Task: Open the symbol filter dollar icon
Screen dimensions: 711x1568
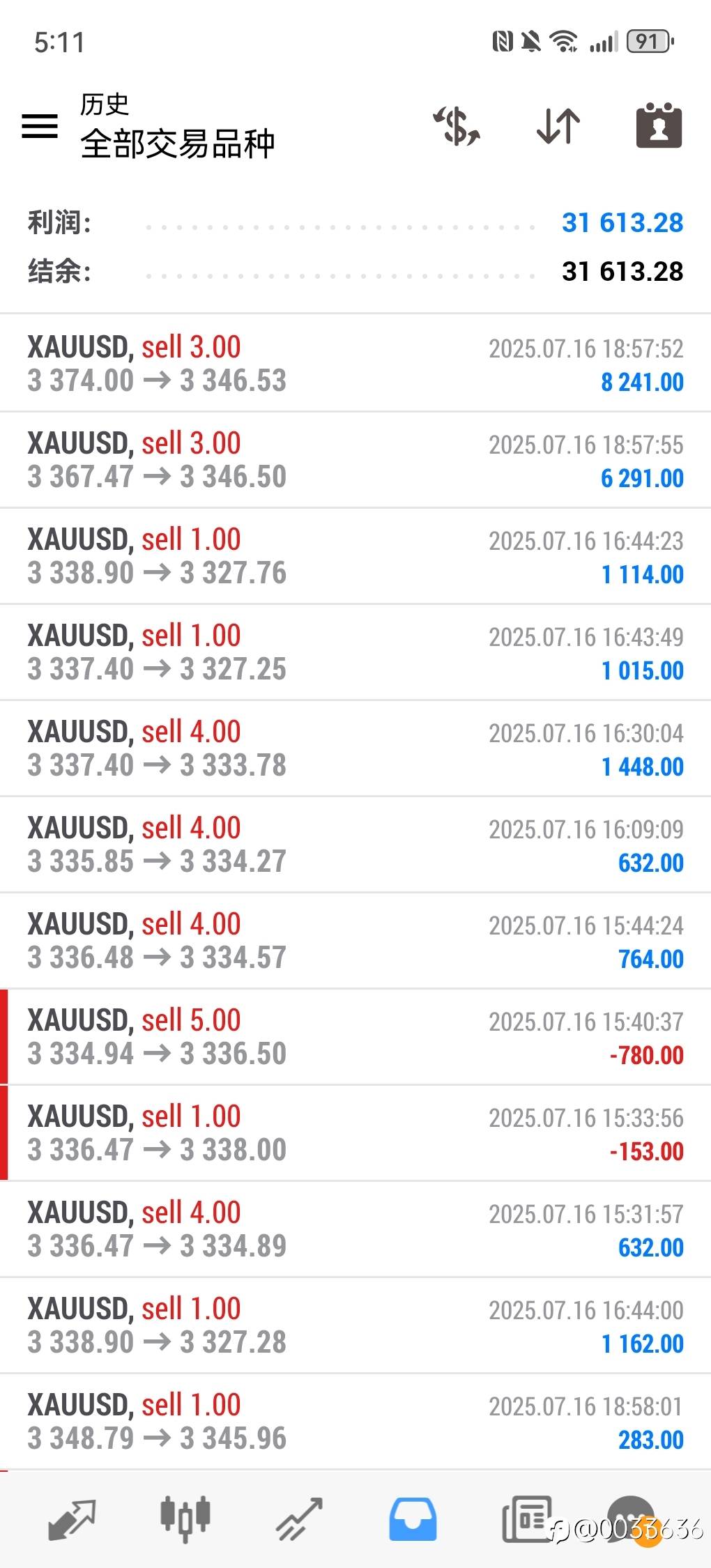Action: click(x=457, y=126)
